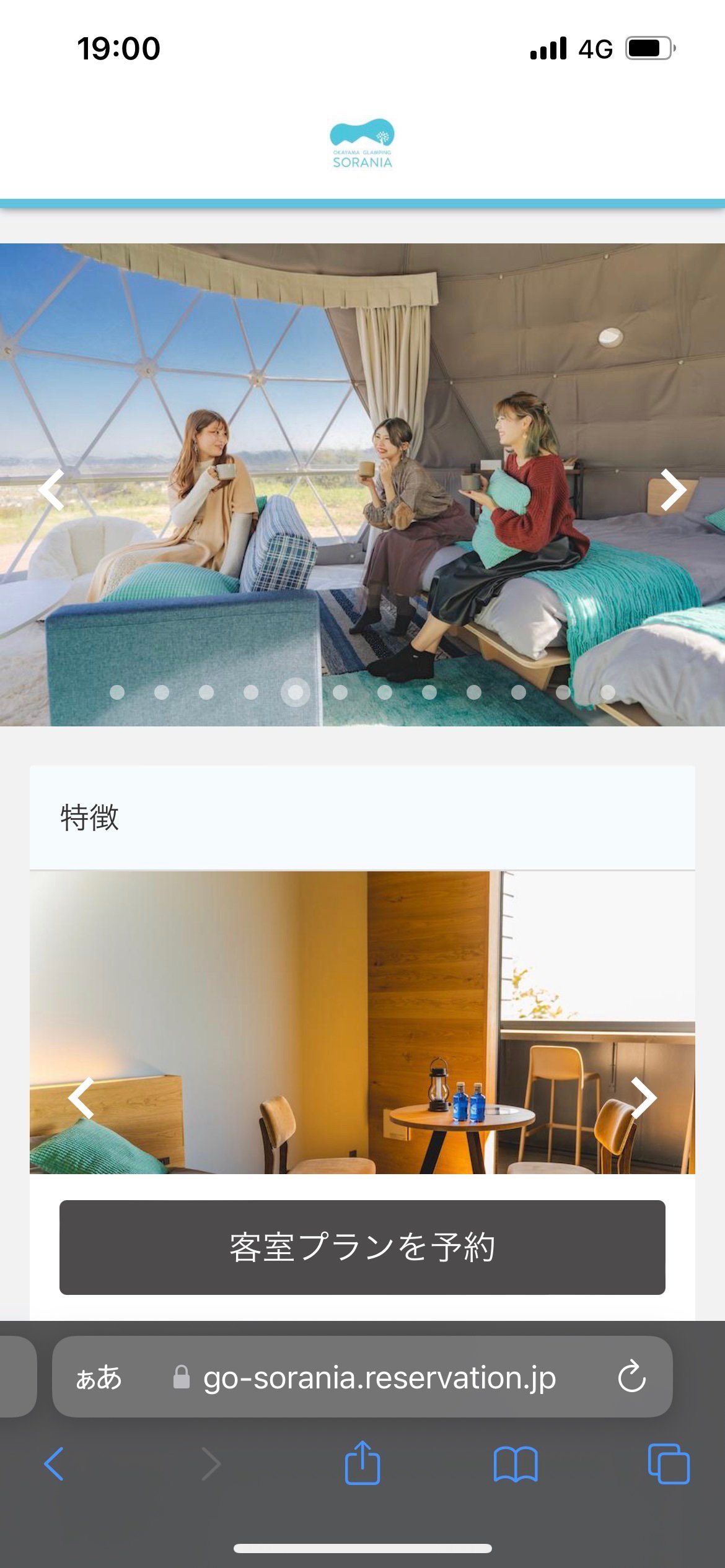The height and width of the screenshot is (1568, 725).
Task: Show next image in 特徴 slider
Action: 643,1098
